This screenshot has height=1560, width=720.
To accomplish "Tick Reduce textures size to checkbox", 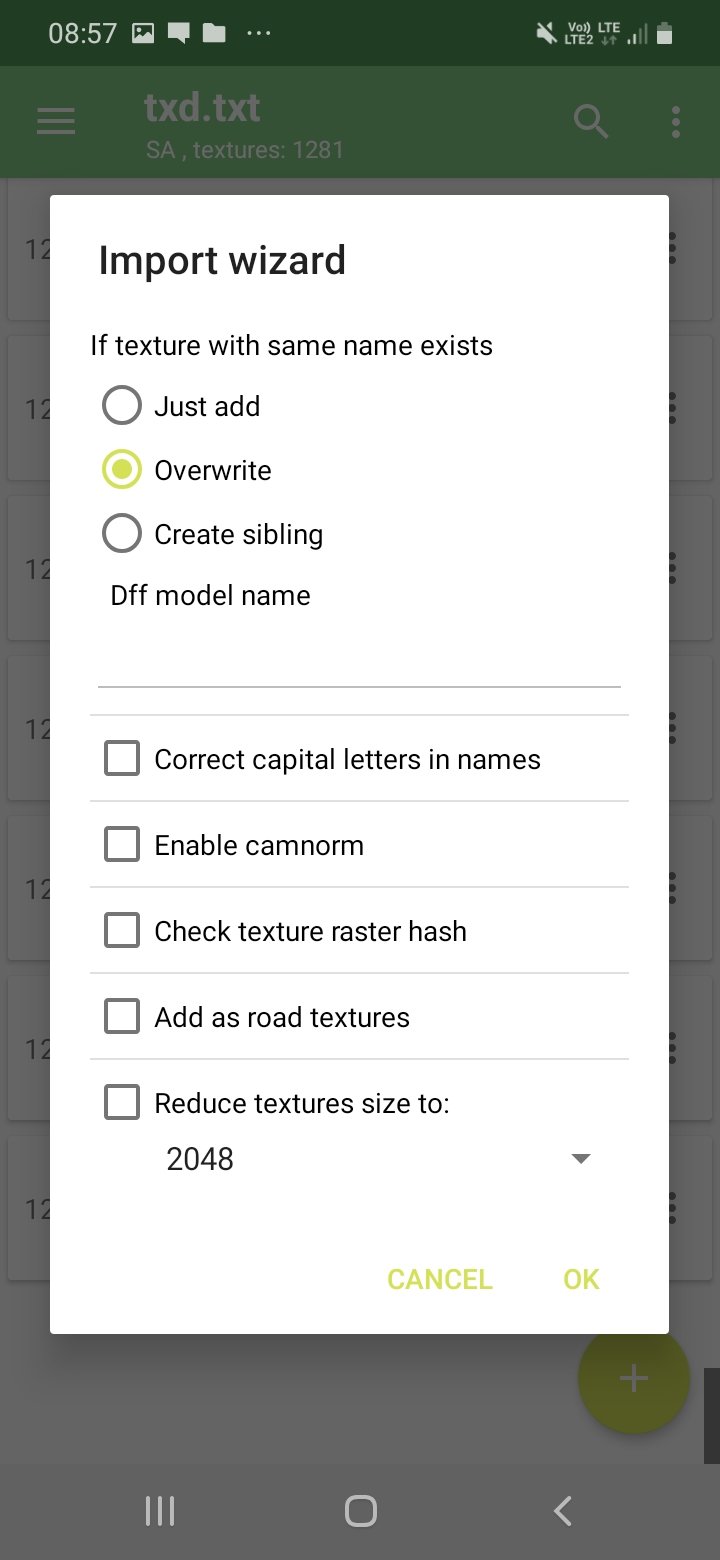I will click(x=122, y=1103).
